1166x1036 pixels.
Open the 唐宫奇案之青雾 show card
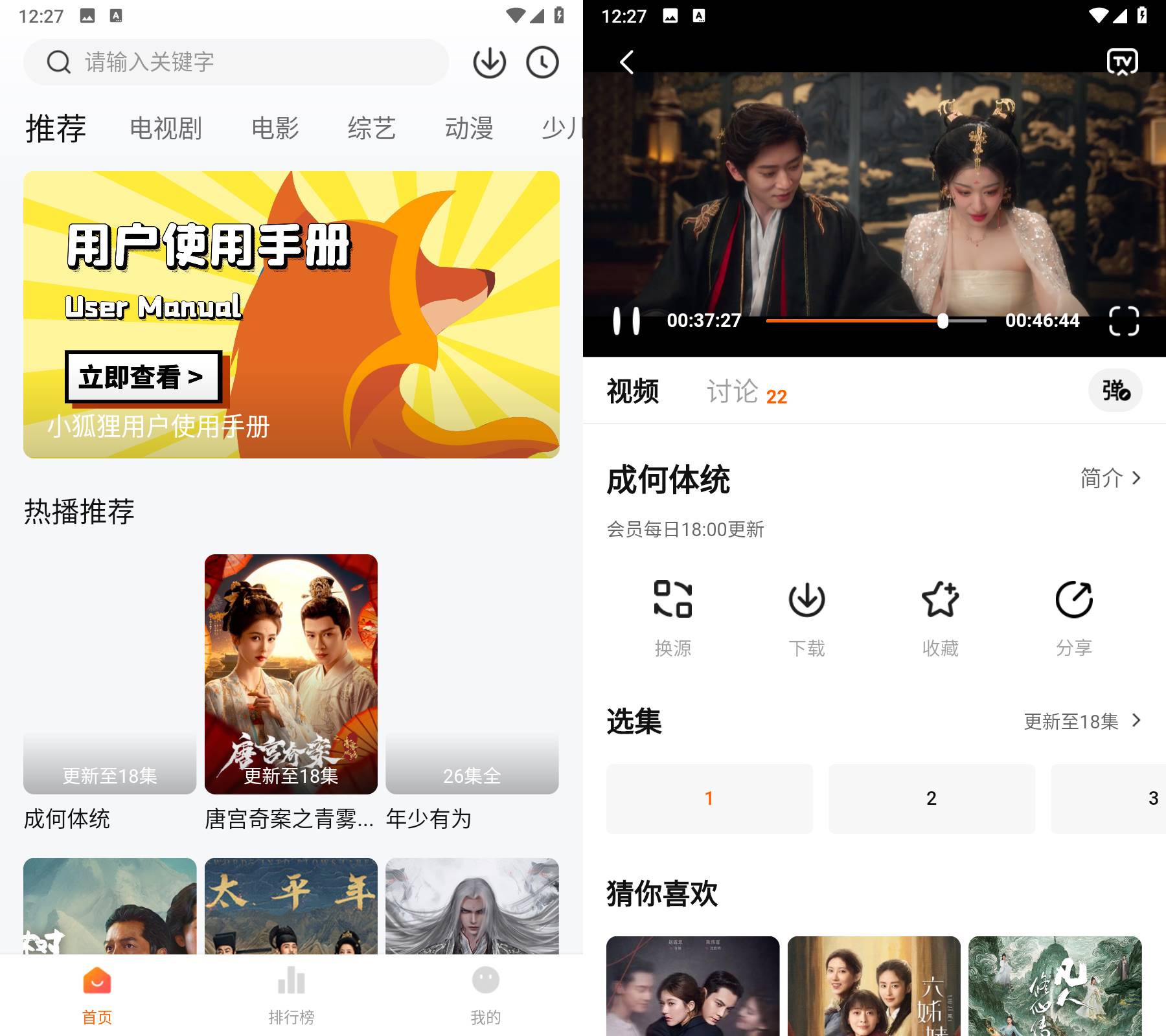[291, 673]
